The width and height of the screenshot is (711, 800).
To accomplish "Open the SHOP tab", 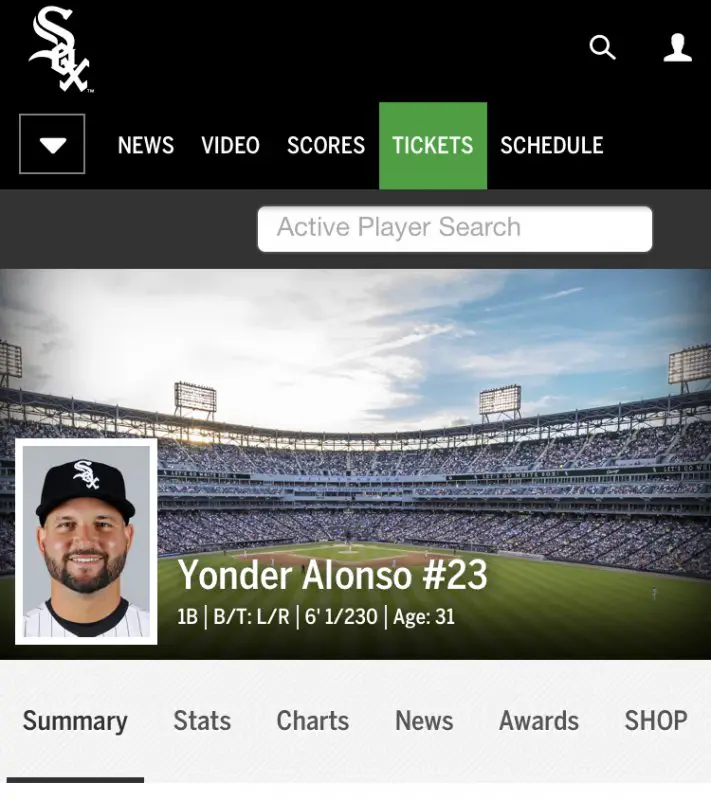I will coord(656,721).
